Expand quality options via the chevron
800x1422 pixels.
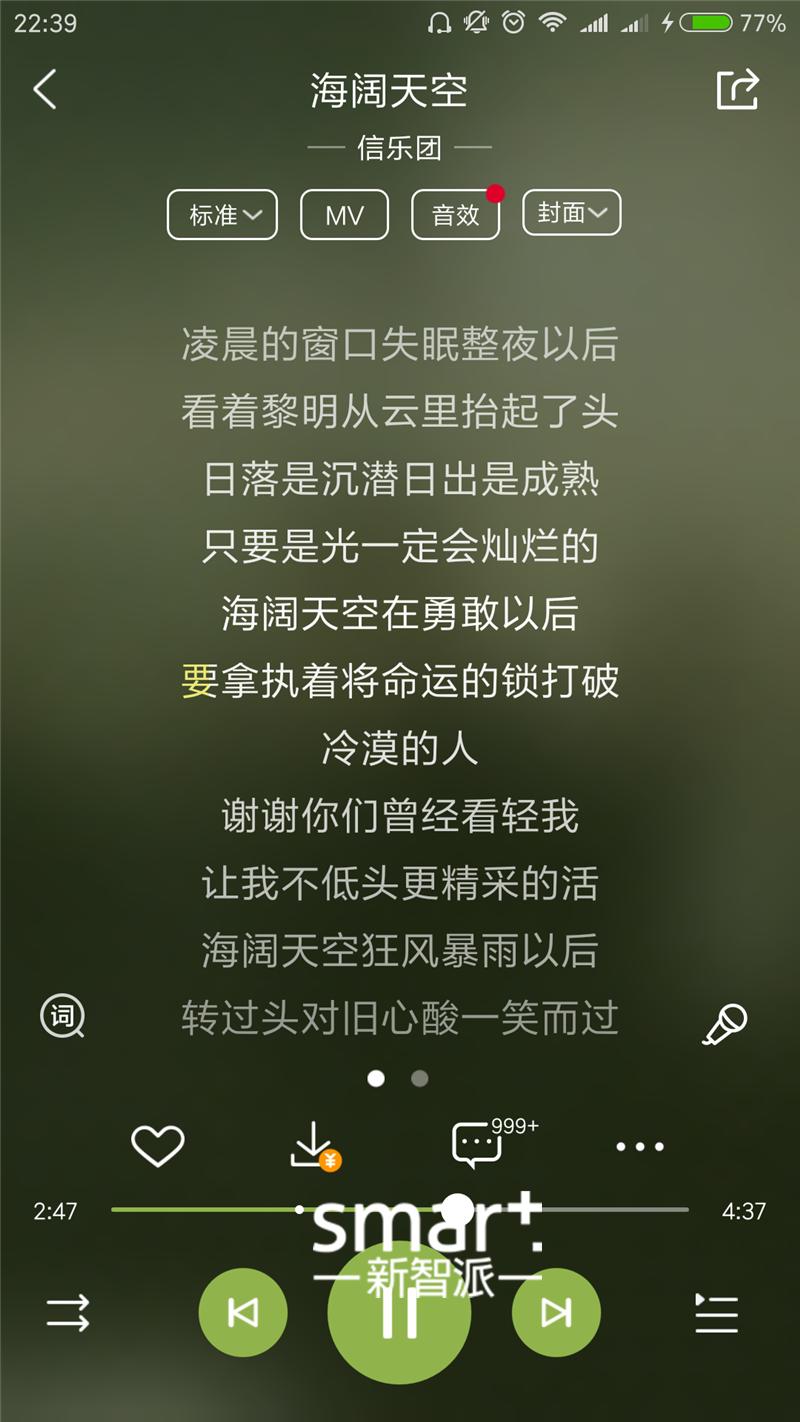[x=253, y=215]
